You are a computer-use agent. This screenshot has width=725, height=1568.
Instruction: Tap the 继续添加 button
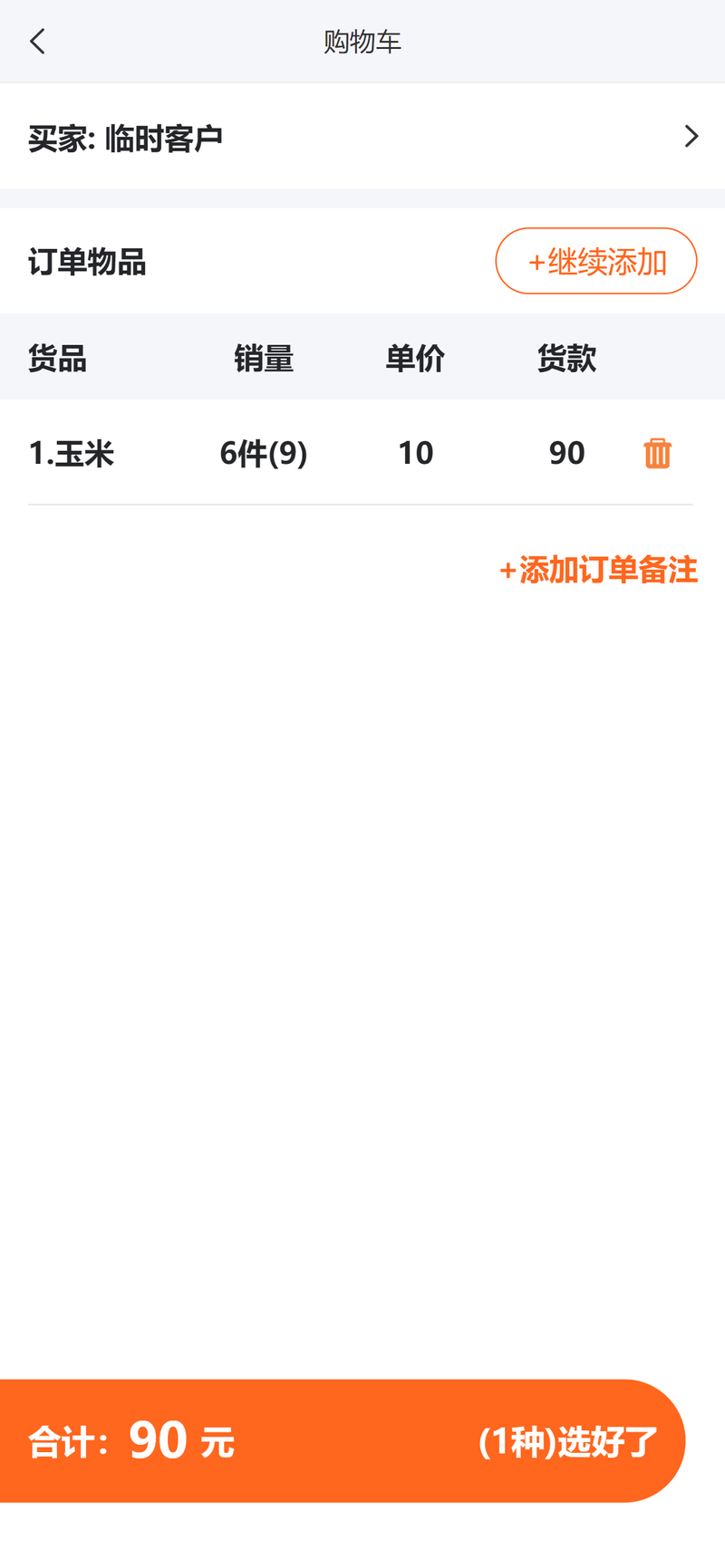[x=595, y=261]
